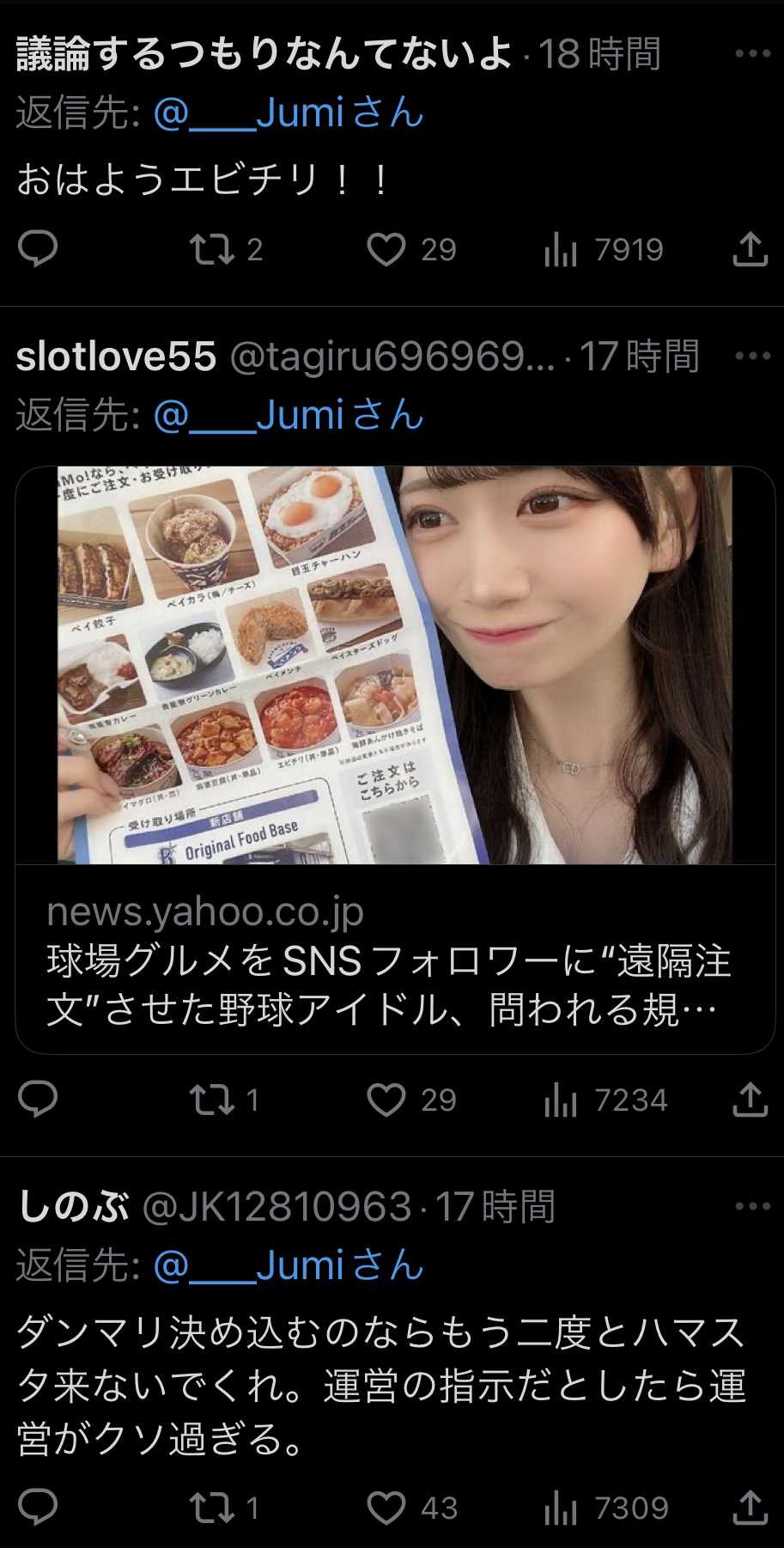Retweet しのぶ's tweet
The image size is (784, 1548).
(211, 1508)
